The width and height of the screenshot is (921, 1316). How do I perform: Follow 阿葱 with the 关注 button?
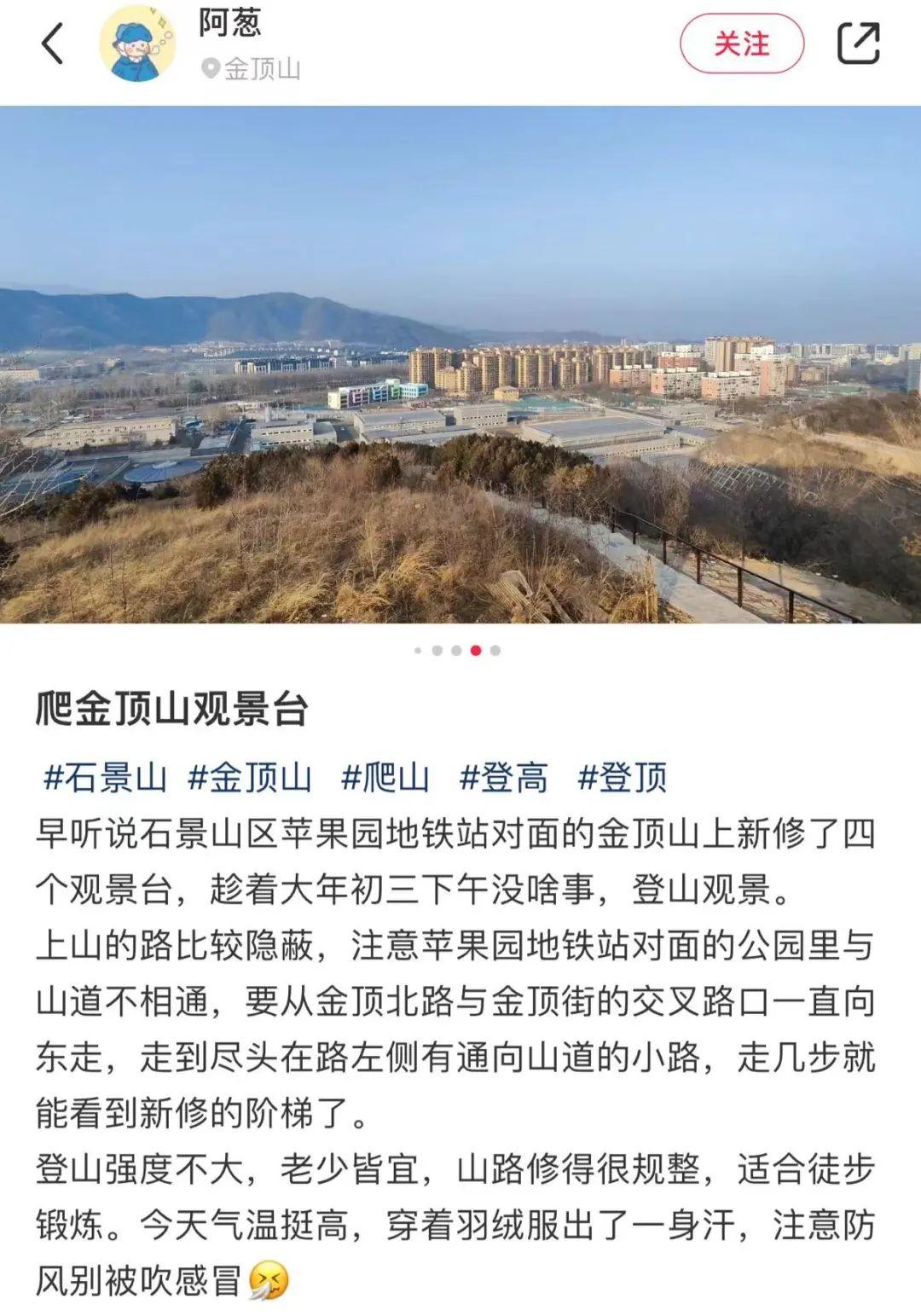click(741, 44)
